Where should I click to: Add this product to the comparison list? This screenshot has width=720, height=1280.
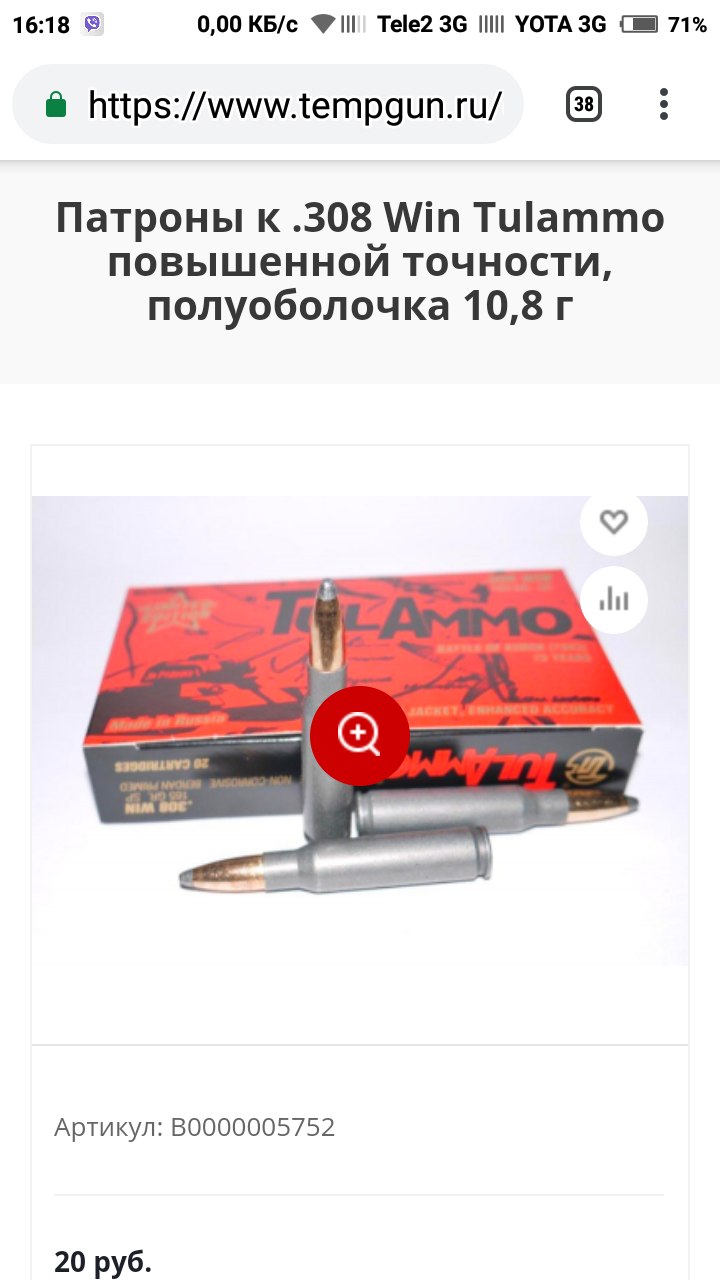coord(613,599)
